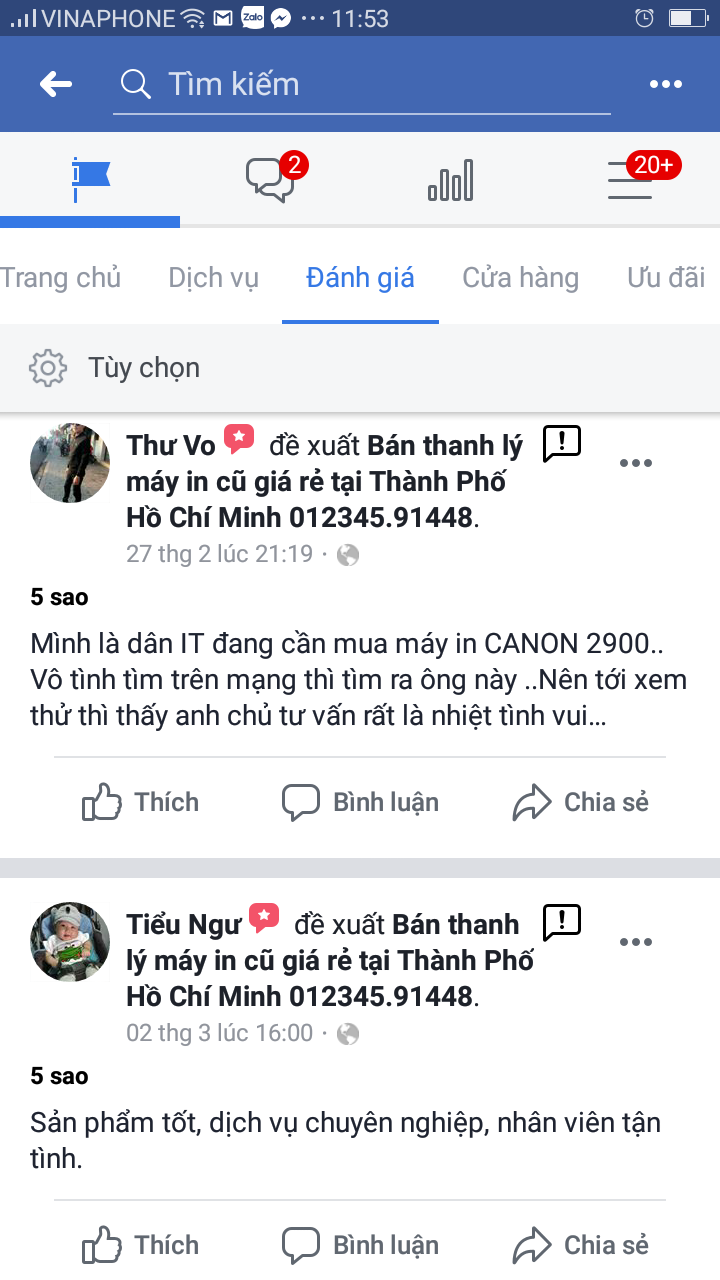720x1280 pixels.
Task: Like Tiểu Ngư's review
Action: tap(141, 1245)
